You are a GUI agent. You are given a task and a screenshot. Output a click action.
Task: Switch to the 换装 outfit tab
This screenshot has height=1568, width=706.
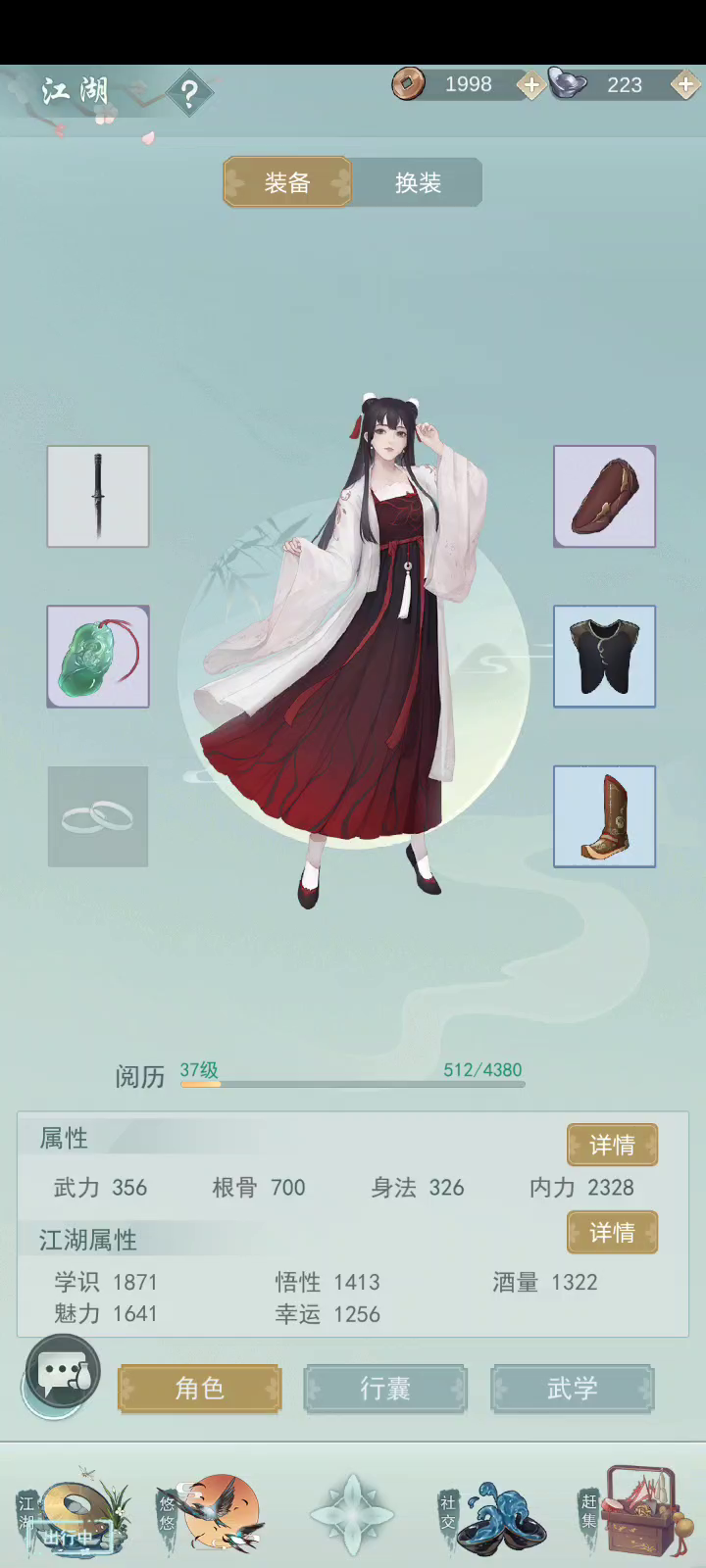pos(418,182)
